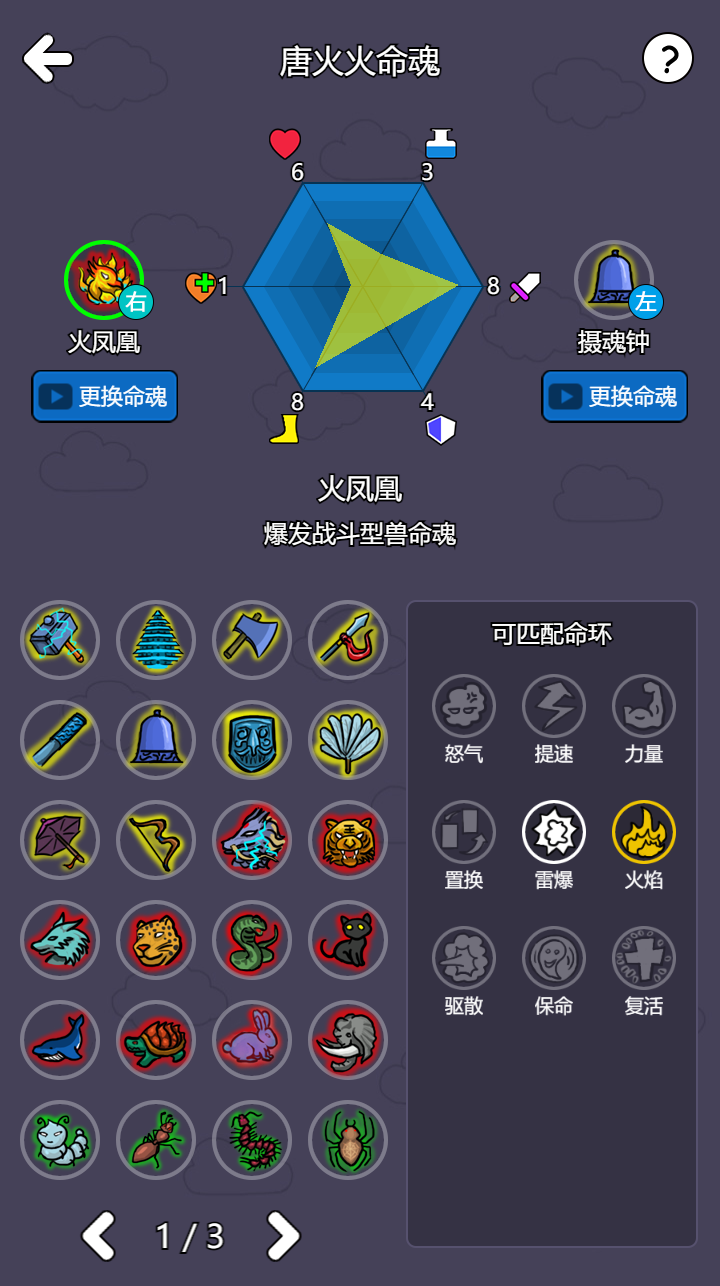The height and width of the screenshot is (1286, 720).
Task: Select the 雷爆 ring
Action: [x=554, y=832]
